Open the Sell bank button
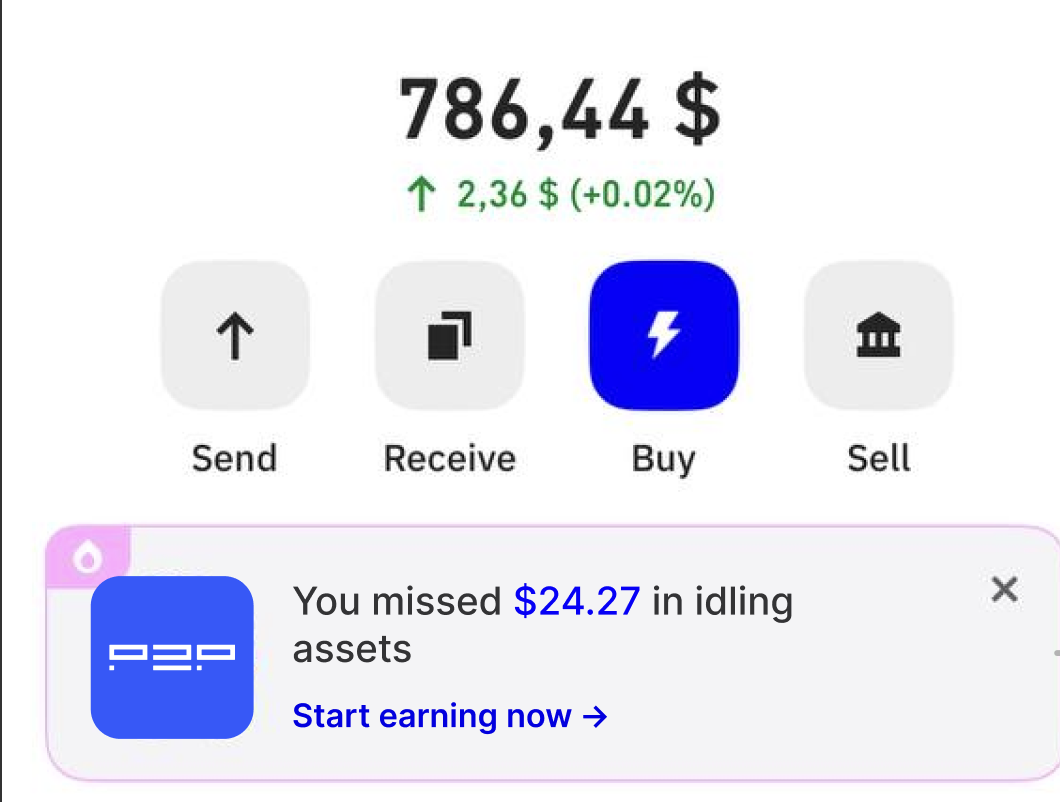 point(878,336)
